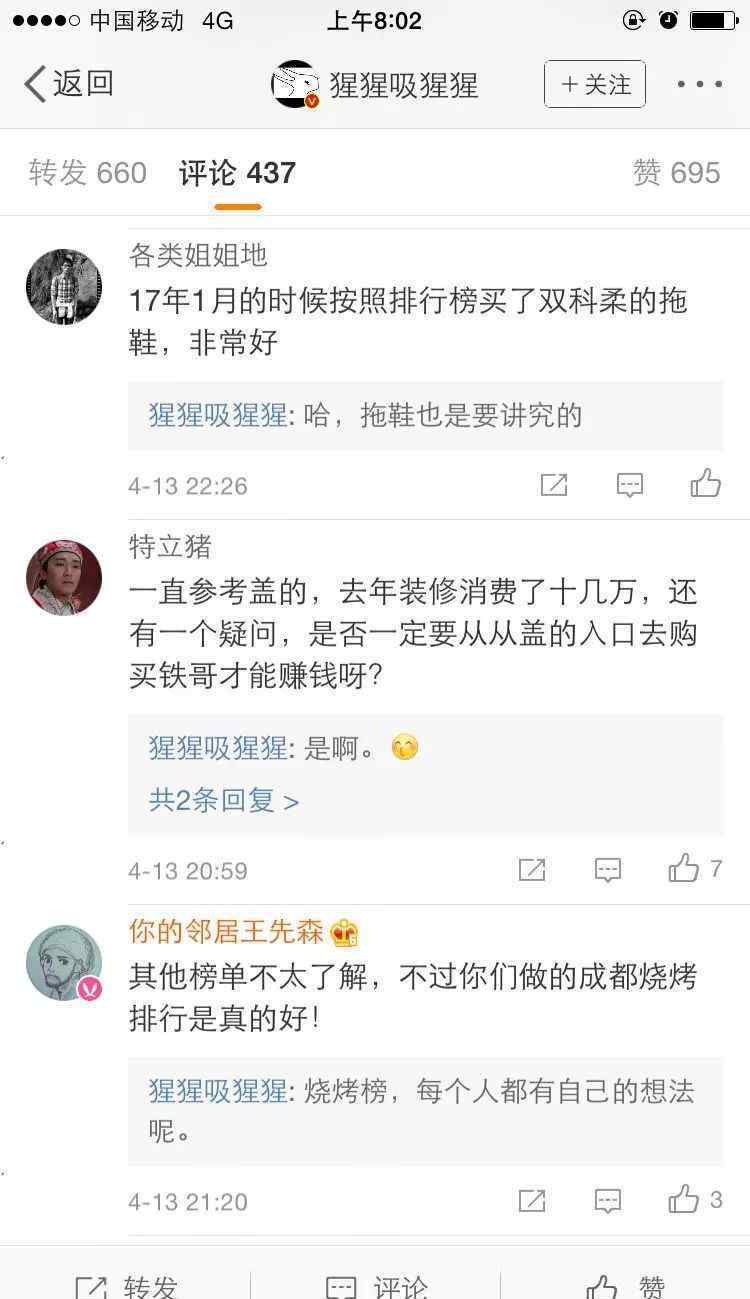This screenshot has width=750, height=1299.
Task: Tap 评论 in the bottom bar
Action: (375, 1284)
